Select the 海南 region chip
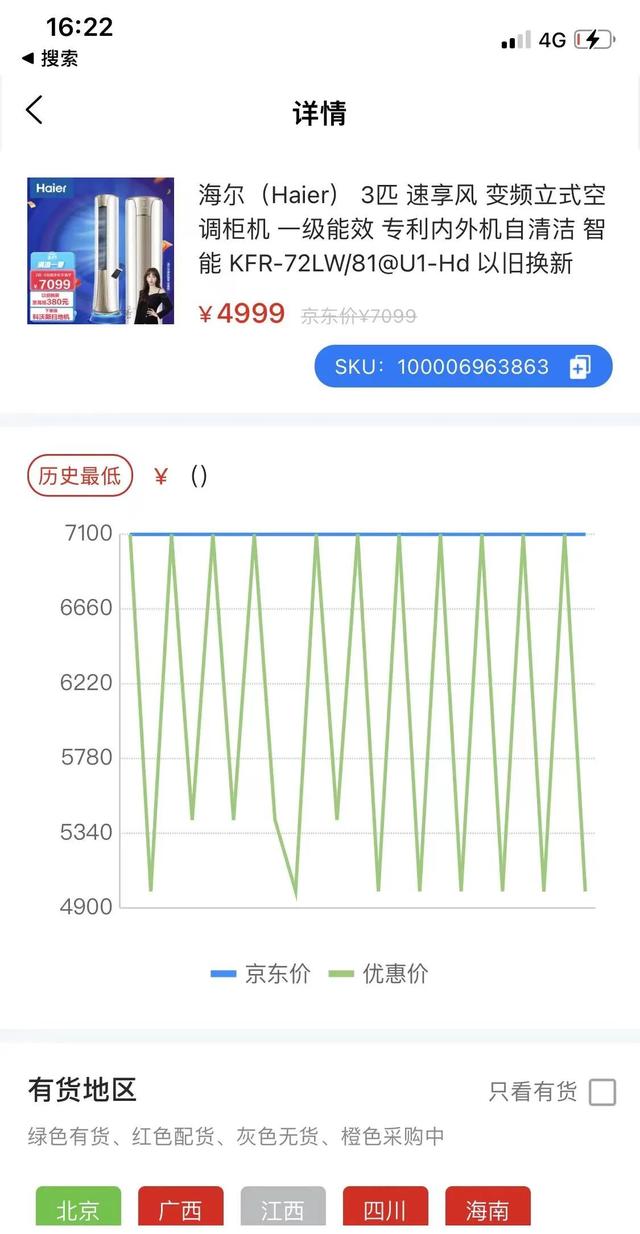This screenshot has width=640, height=1234. pyautogui.click(x=487, y=1208)
